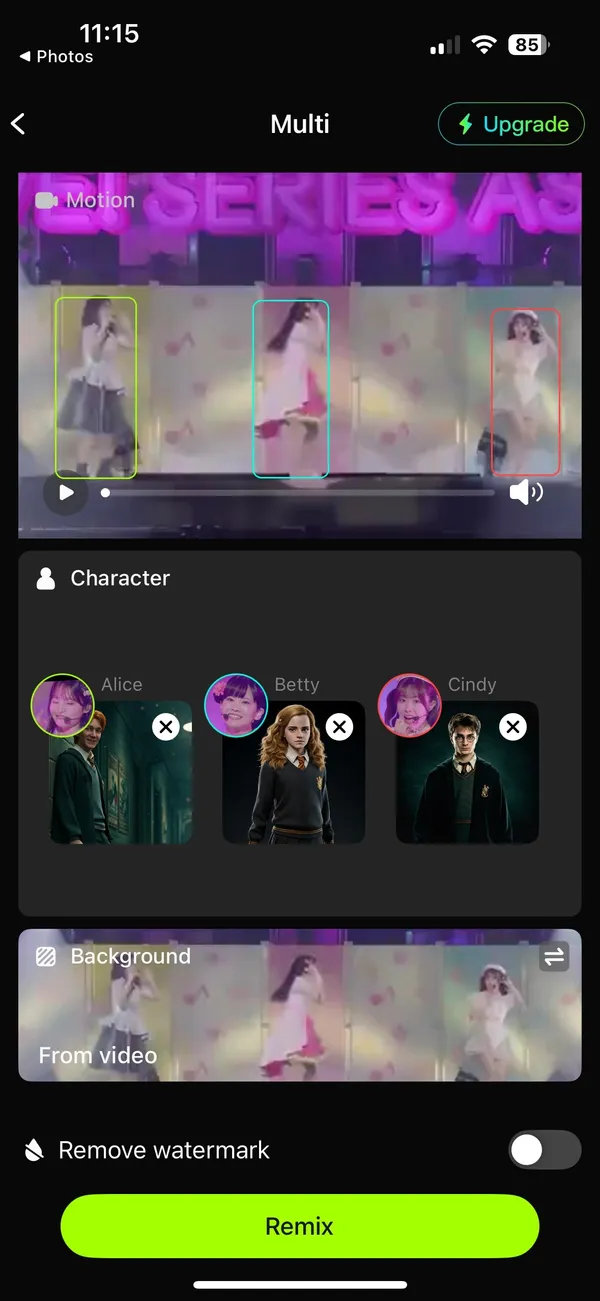Mute the motion video sound
This screenshot has width=600, height=1301.
(x=525, y=492)
